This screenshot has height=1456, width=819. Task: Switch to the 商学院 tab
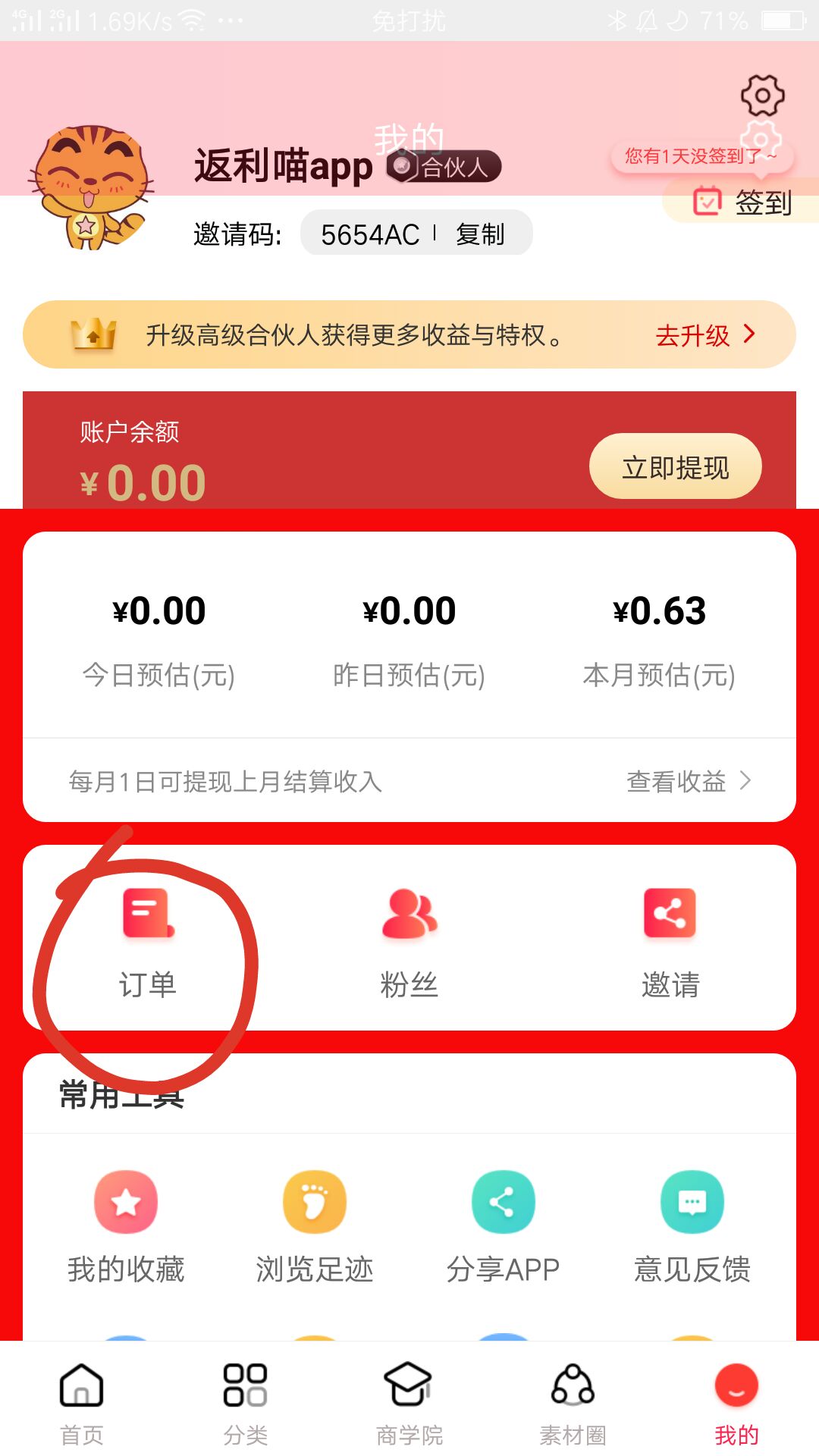tap(409, 1401)
